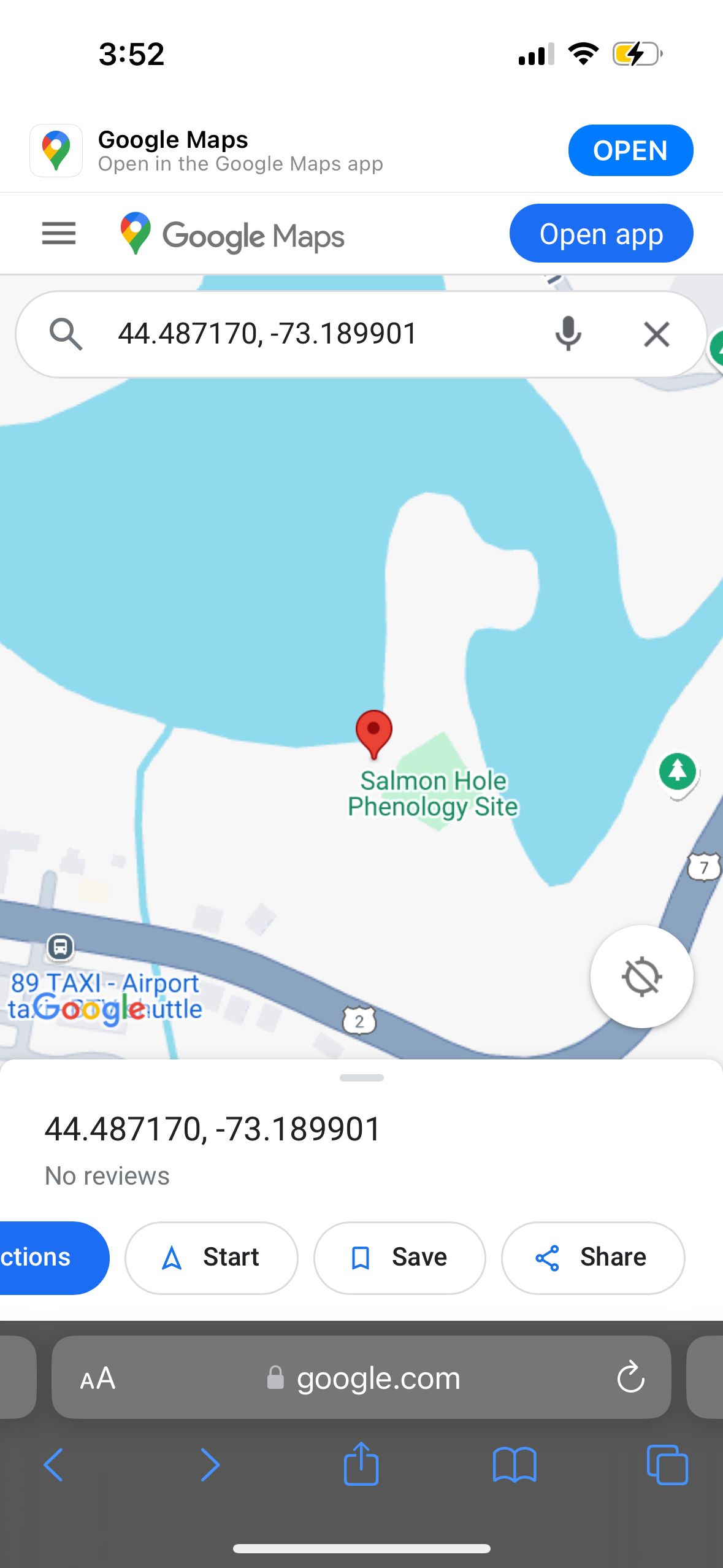Show all open Safari tabs
This screenshot has height=1568, width=723.
[x=667, y=1465]
